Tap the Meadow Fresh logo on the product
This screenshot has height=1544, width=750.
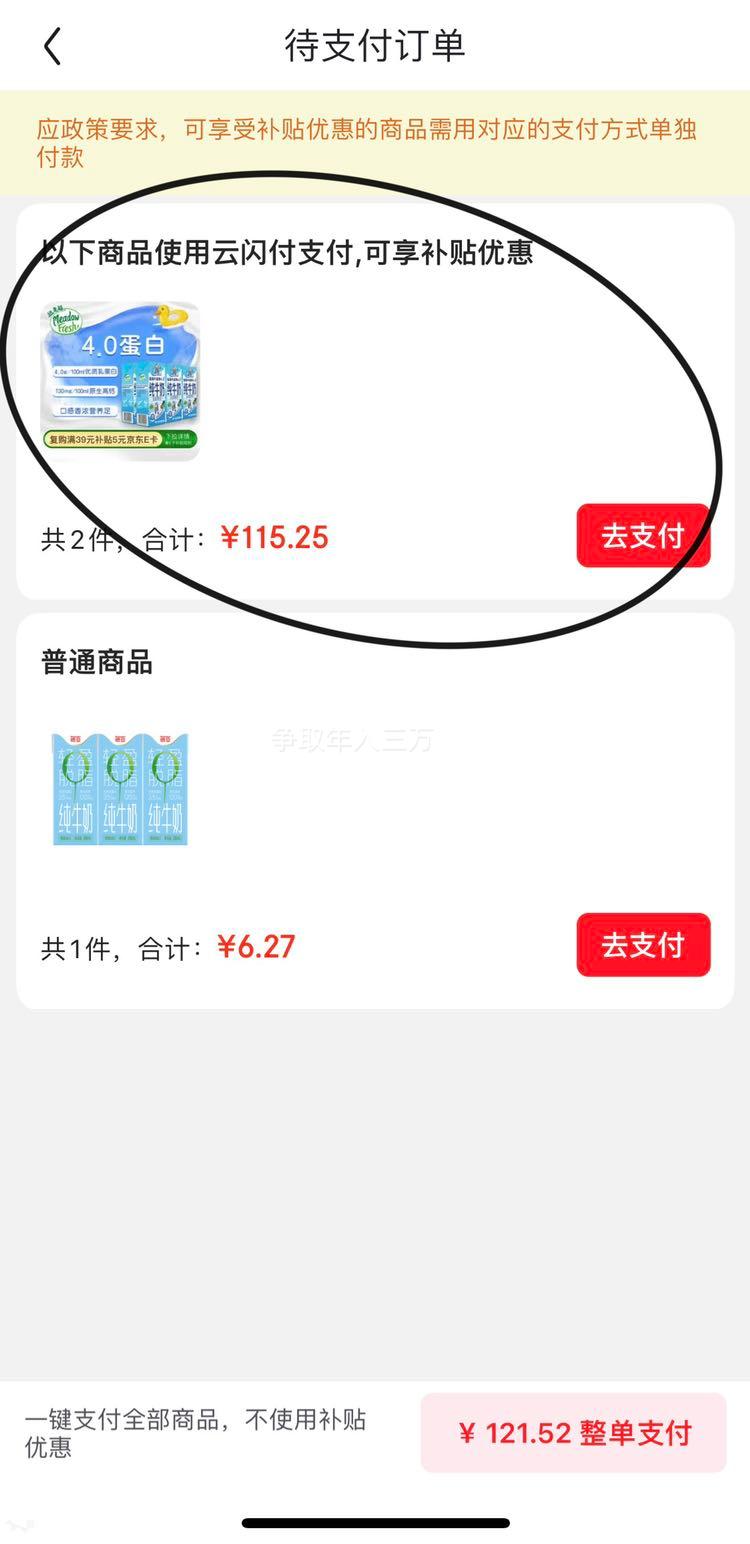(x=66, y=320)
